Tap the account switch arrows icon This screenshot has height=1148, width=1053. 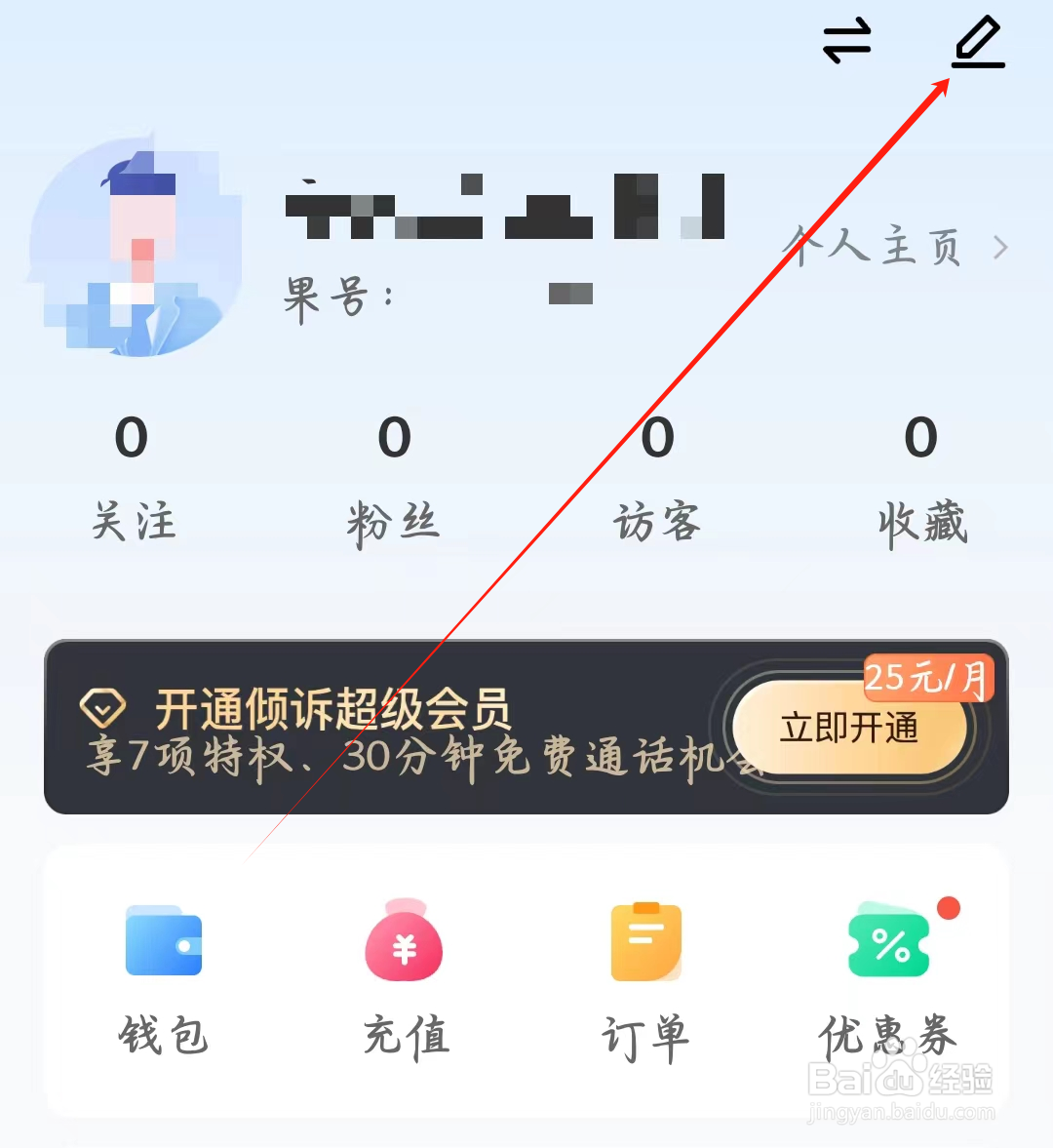(x=846, y=43)
